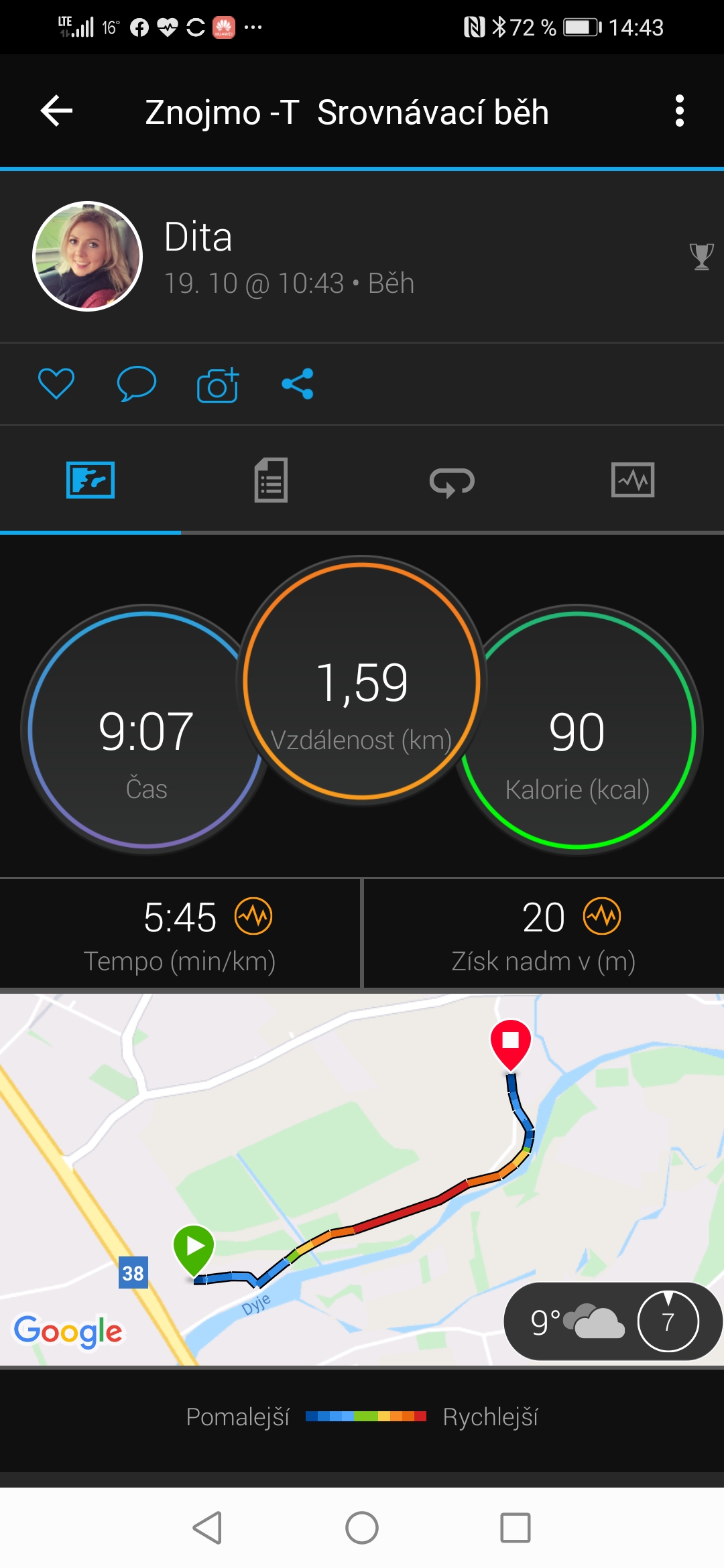The image size is (724, 1568).
Task: Add a comment to the activity
Action: [137, 384]
